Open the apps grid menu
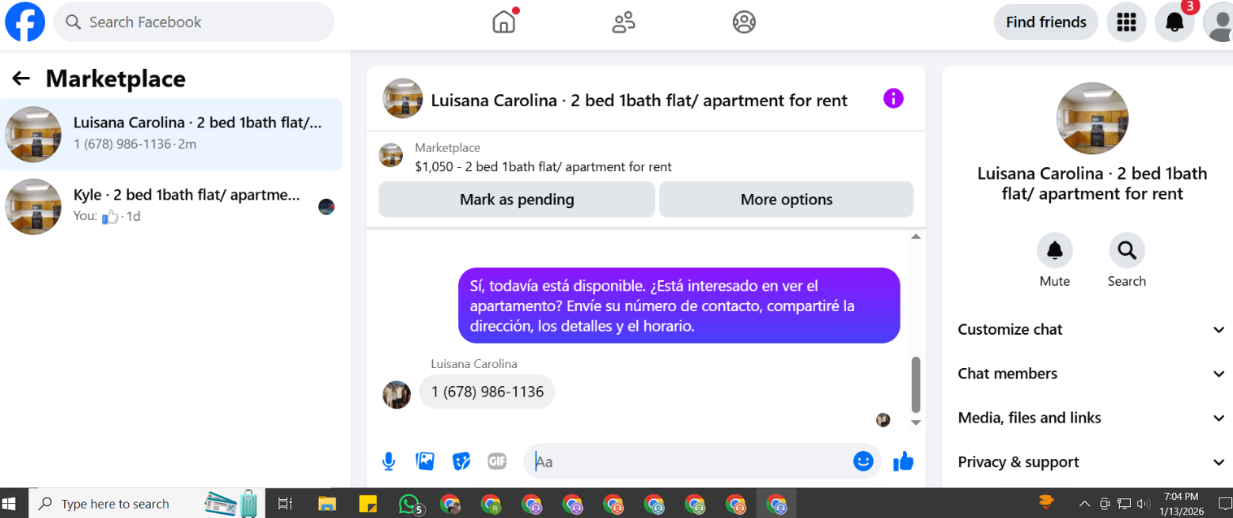The image size is (1233, 518). 1126,22
